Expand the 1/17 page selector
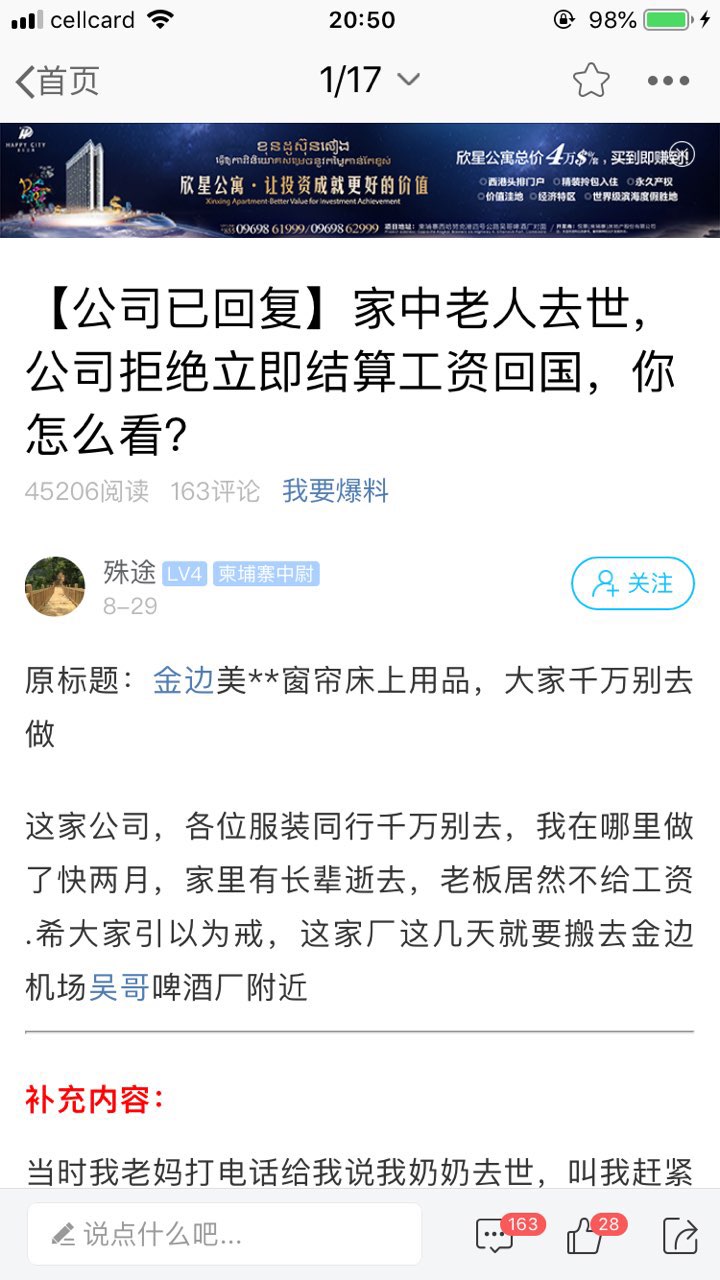The width and height of the screenshot is (720, 1280). coord(369,80)
